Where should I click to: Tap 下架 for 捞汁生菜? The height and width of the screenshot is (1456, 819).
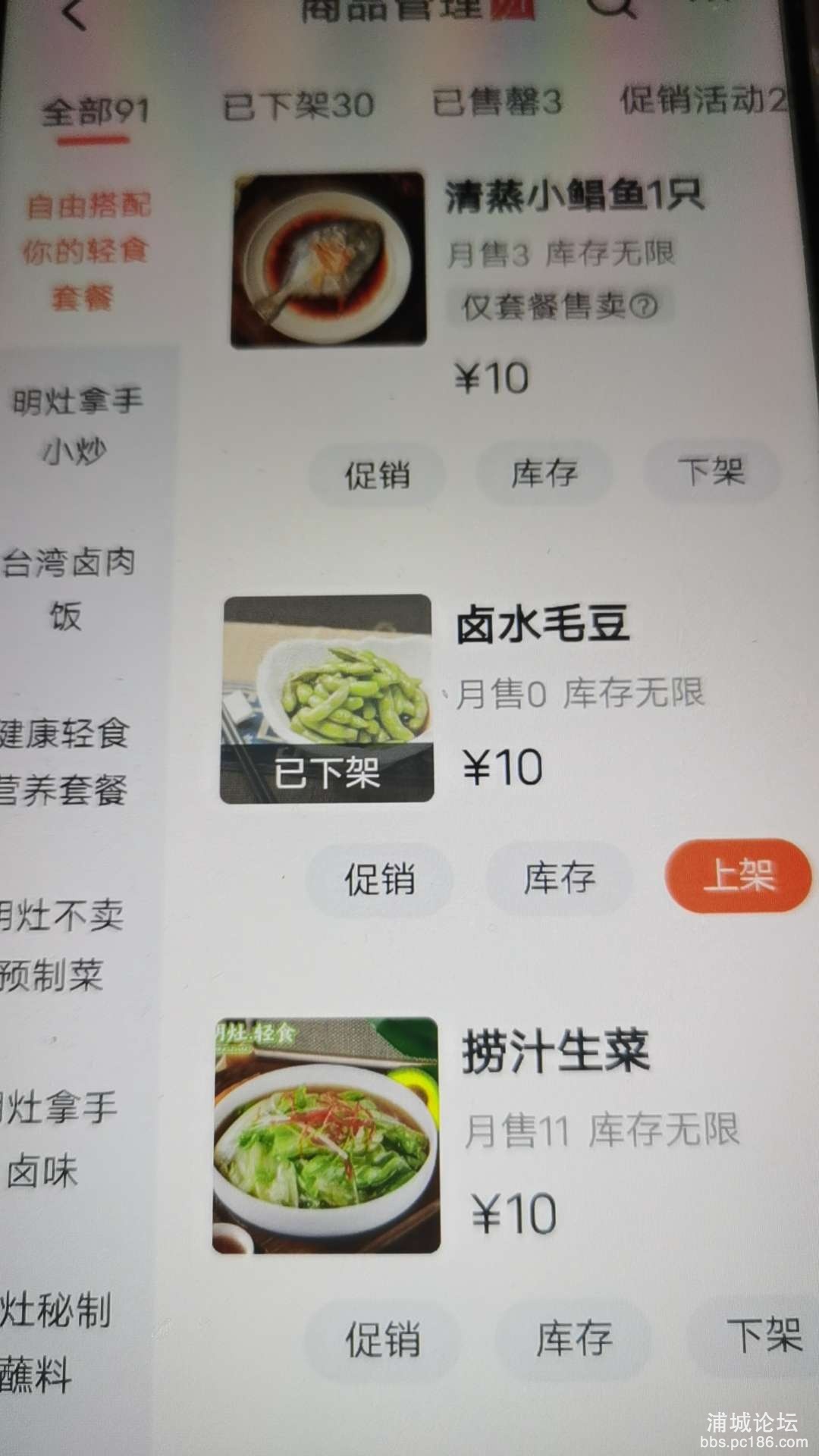762,1335
